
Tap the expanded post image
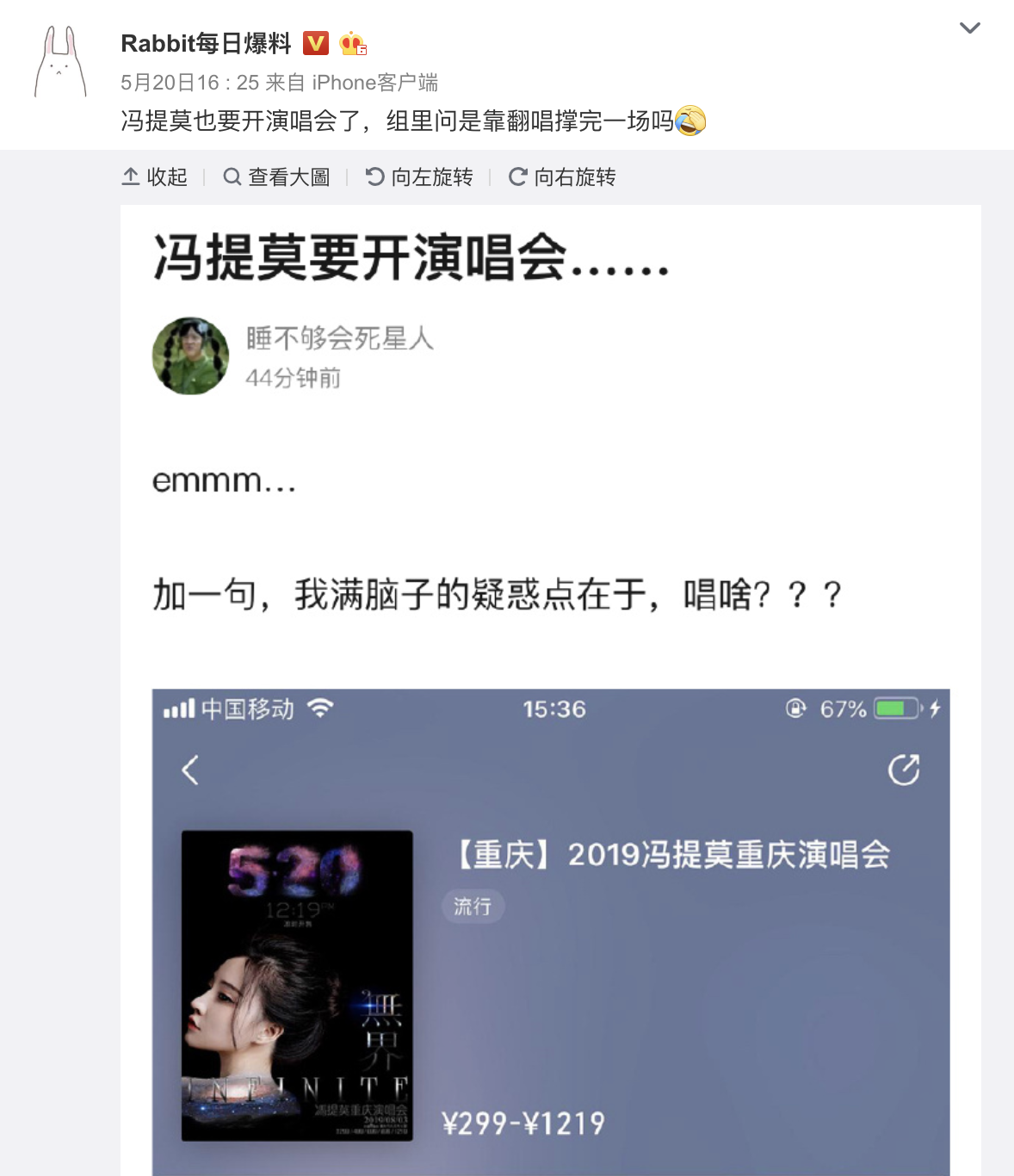coord(551,689)
